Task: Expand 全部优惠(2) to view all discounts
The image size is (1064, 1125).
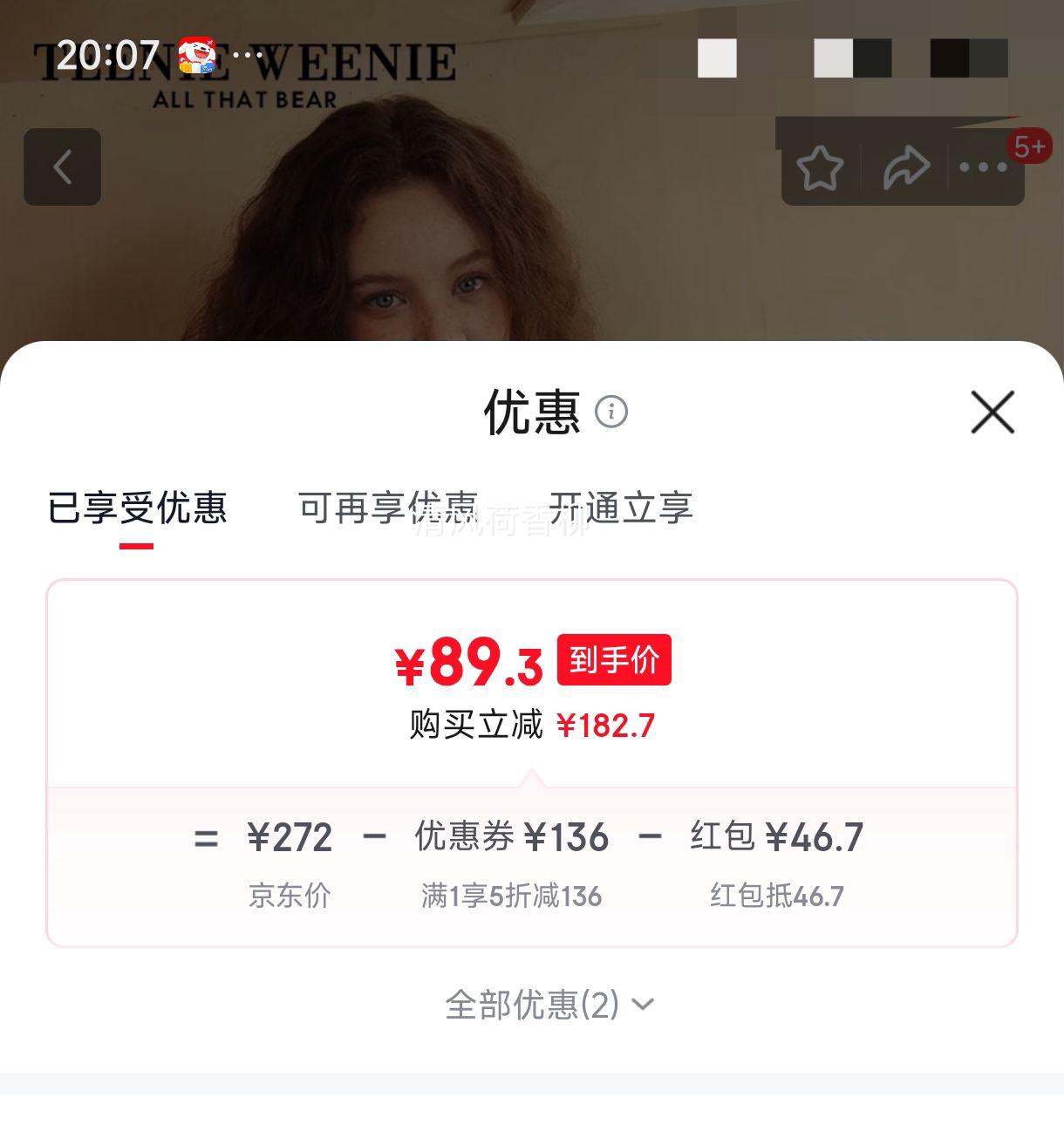Action: 530,1005
